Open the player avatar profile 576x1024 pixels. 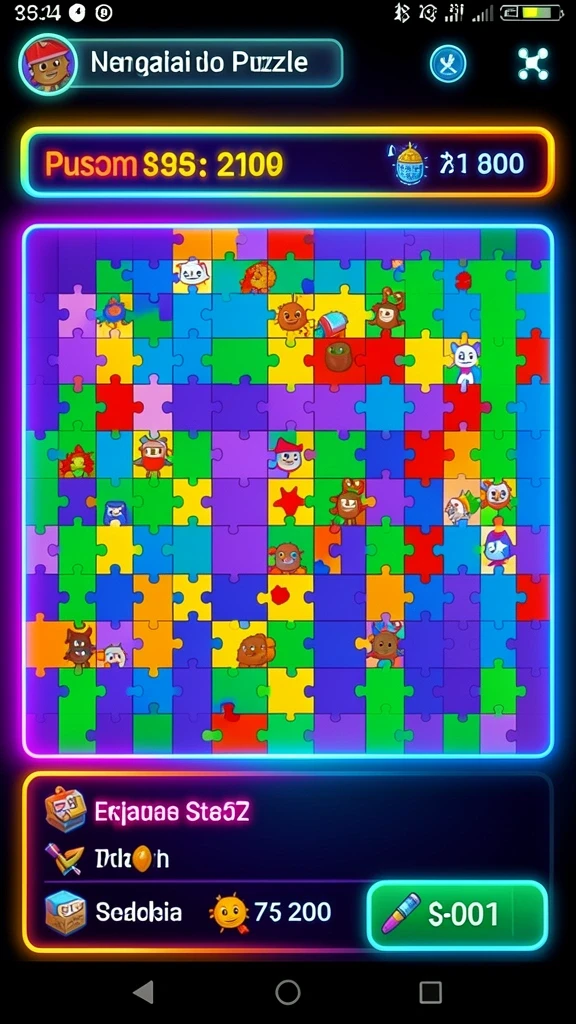click(x=48, y=64)
